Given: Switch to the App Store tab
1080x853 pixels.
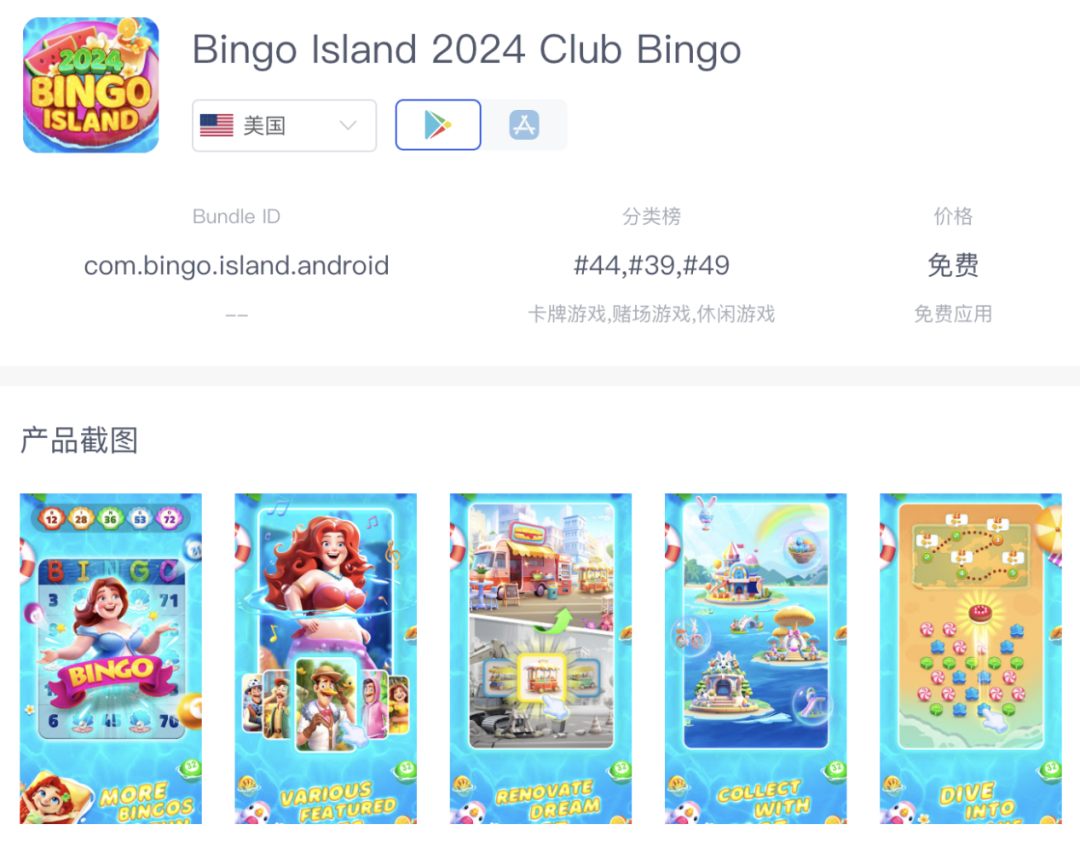Looking at the screenshot, I should [x=524, y=125].
